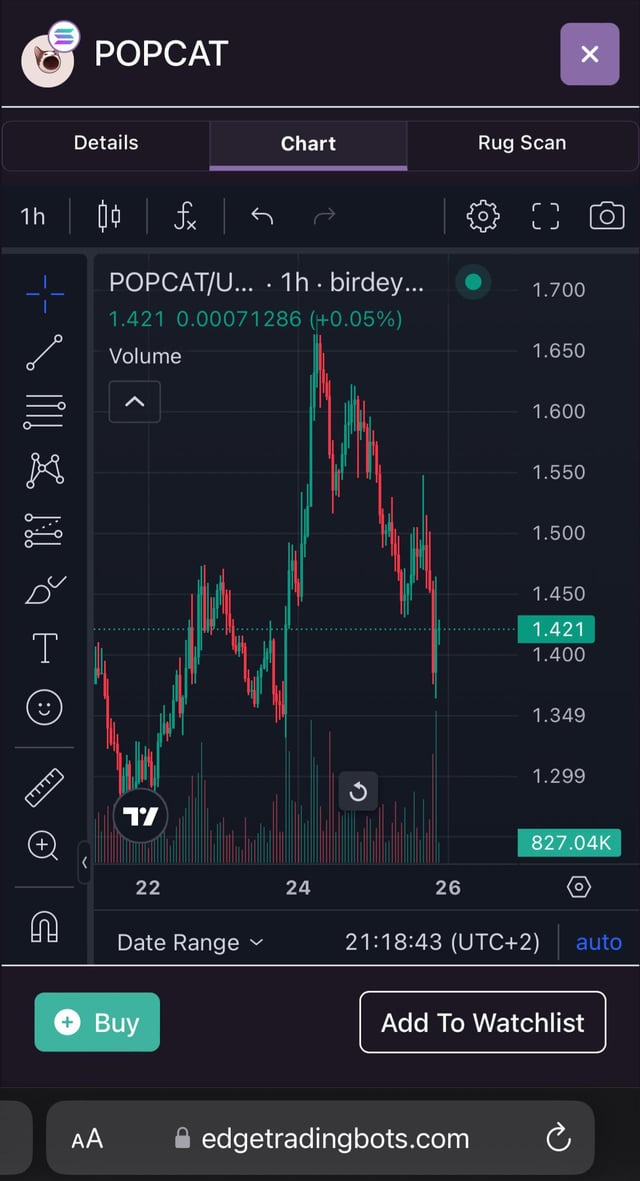Buy POPCAT with the green button
This screenshot has height=1181, width=640.
pyautogui.click(x=97, y=1022)
